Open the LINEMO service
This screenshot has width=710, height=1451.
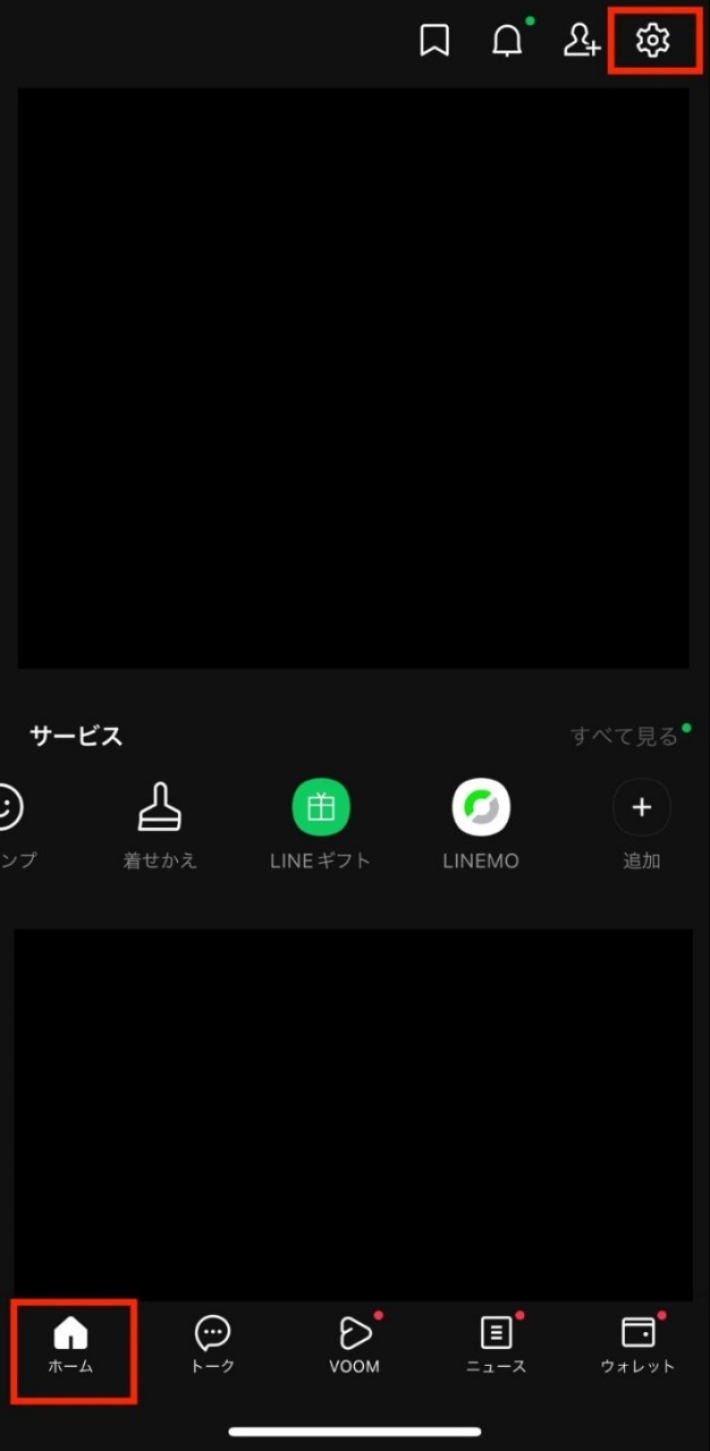(481, 825)
